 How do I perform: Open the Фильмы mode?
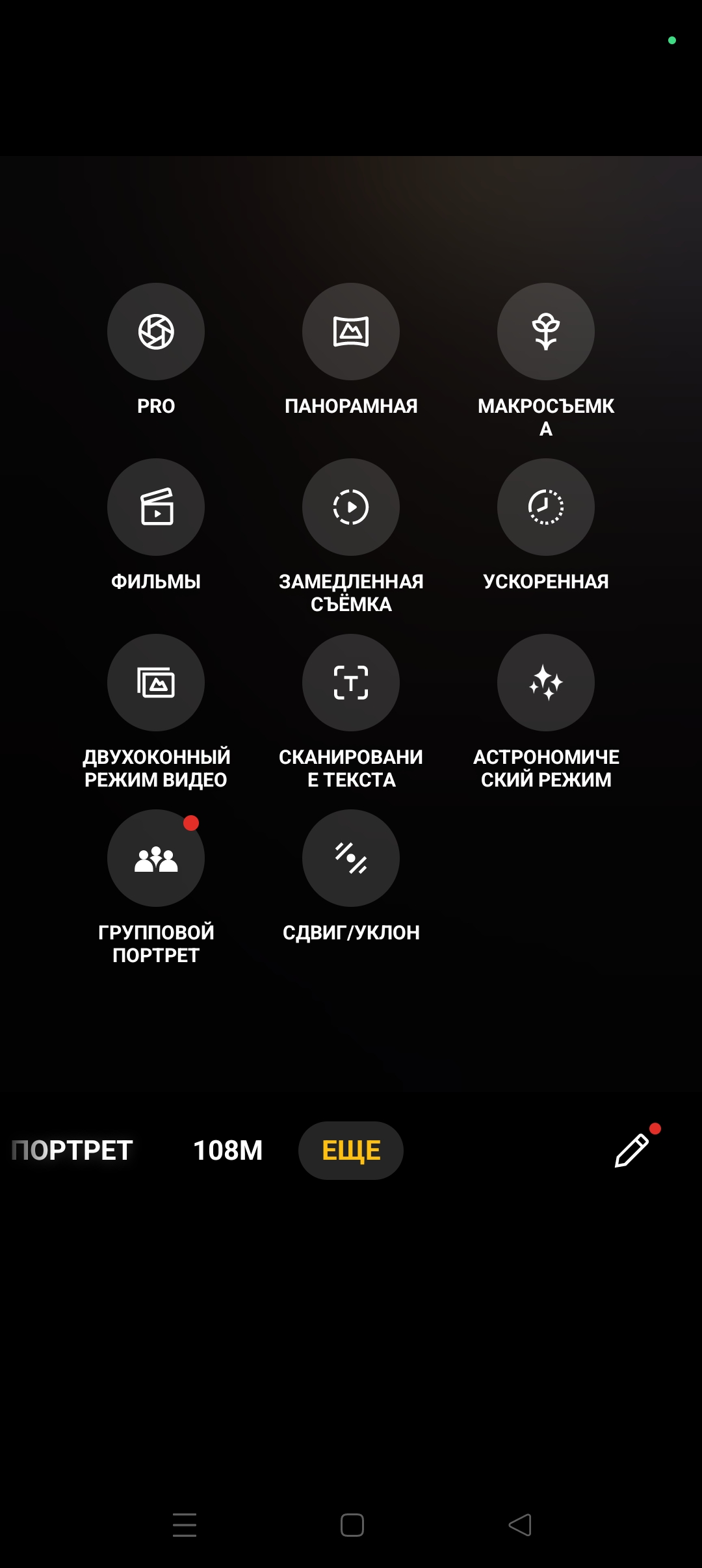tap(156, 507)
